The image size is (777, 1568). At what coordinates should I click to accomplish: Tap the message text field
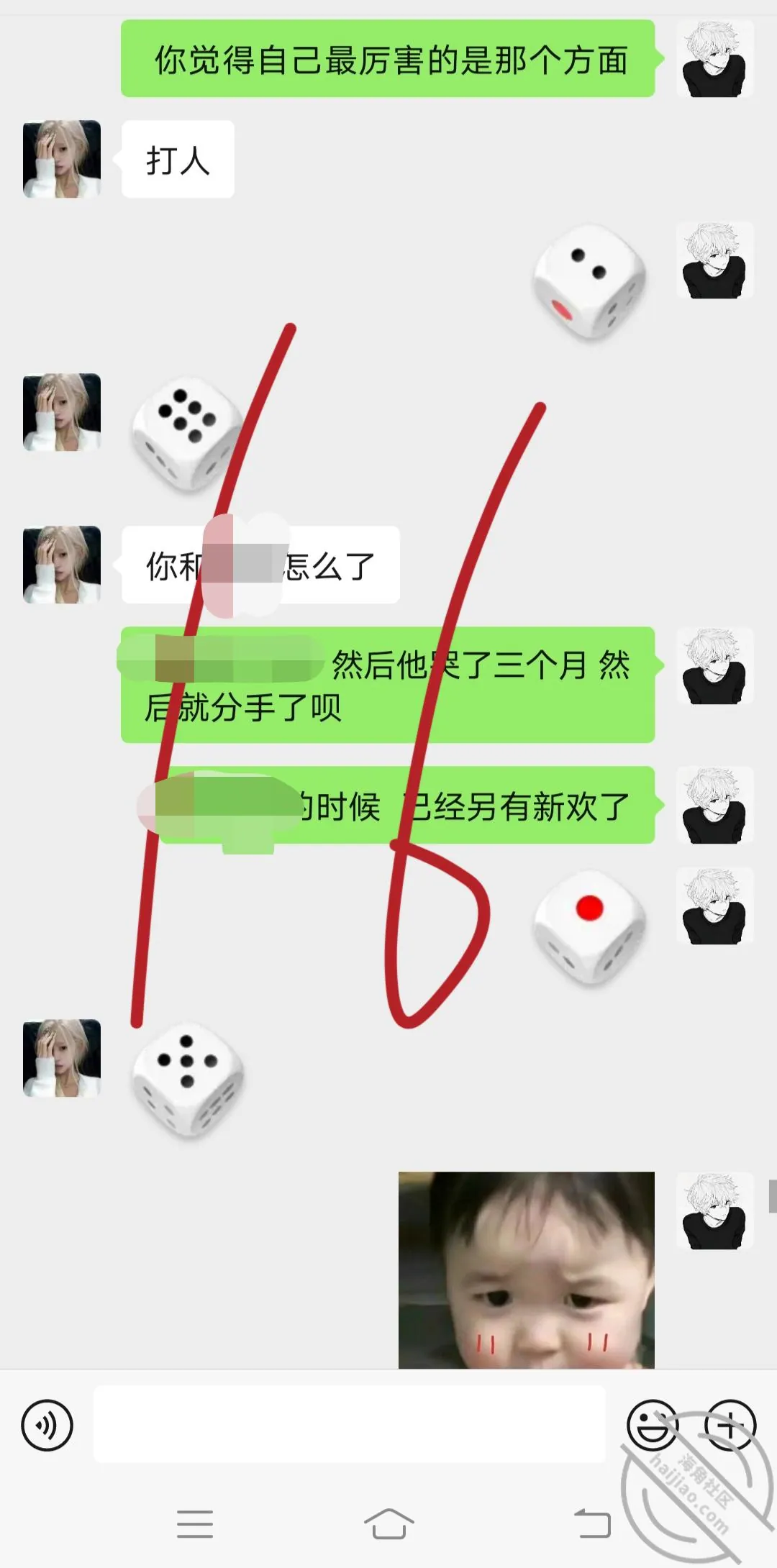tap(350, 1424)
